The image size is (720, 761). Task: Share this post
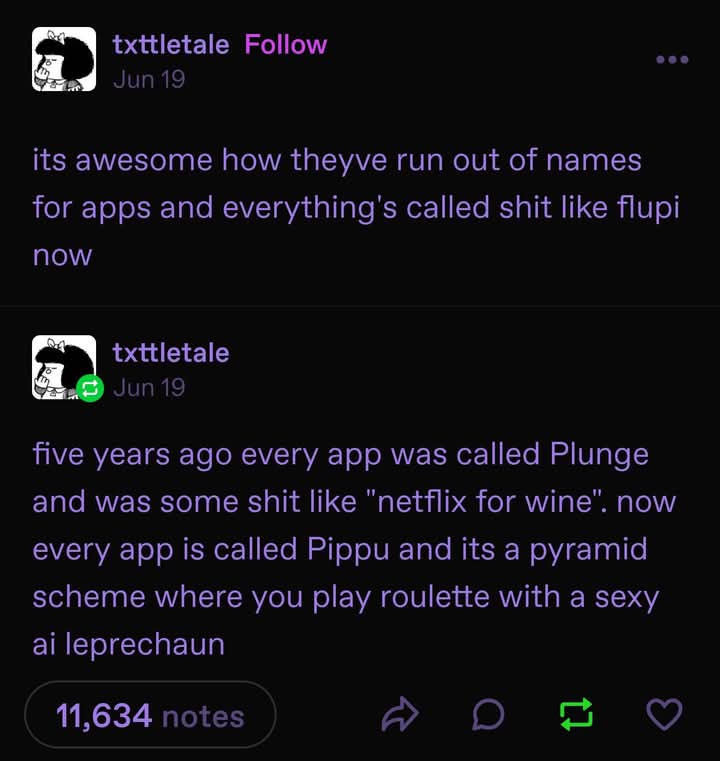[x=399, y=715]
